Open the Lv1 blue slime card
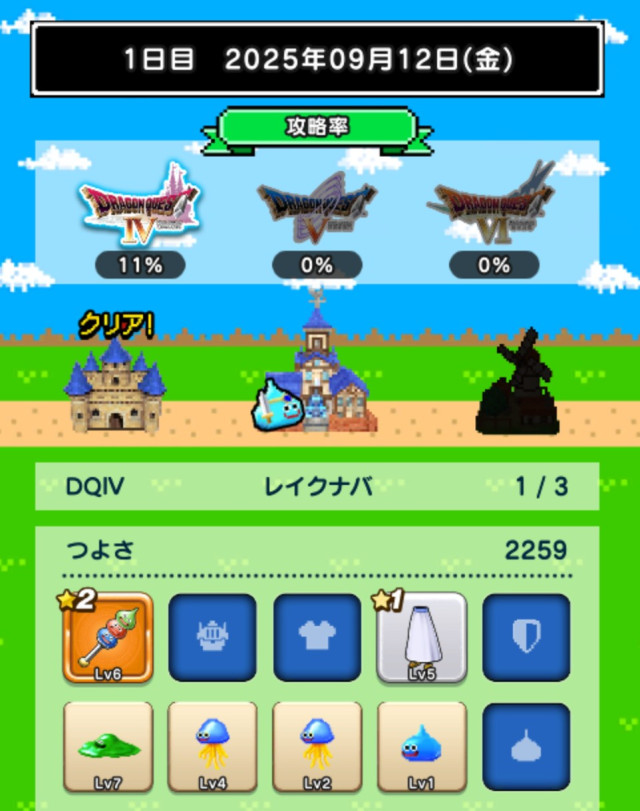This screenshot has height=811, width=640. click(422, 746)
